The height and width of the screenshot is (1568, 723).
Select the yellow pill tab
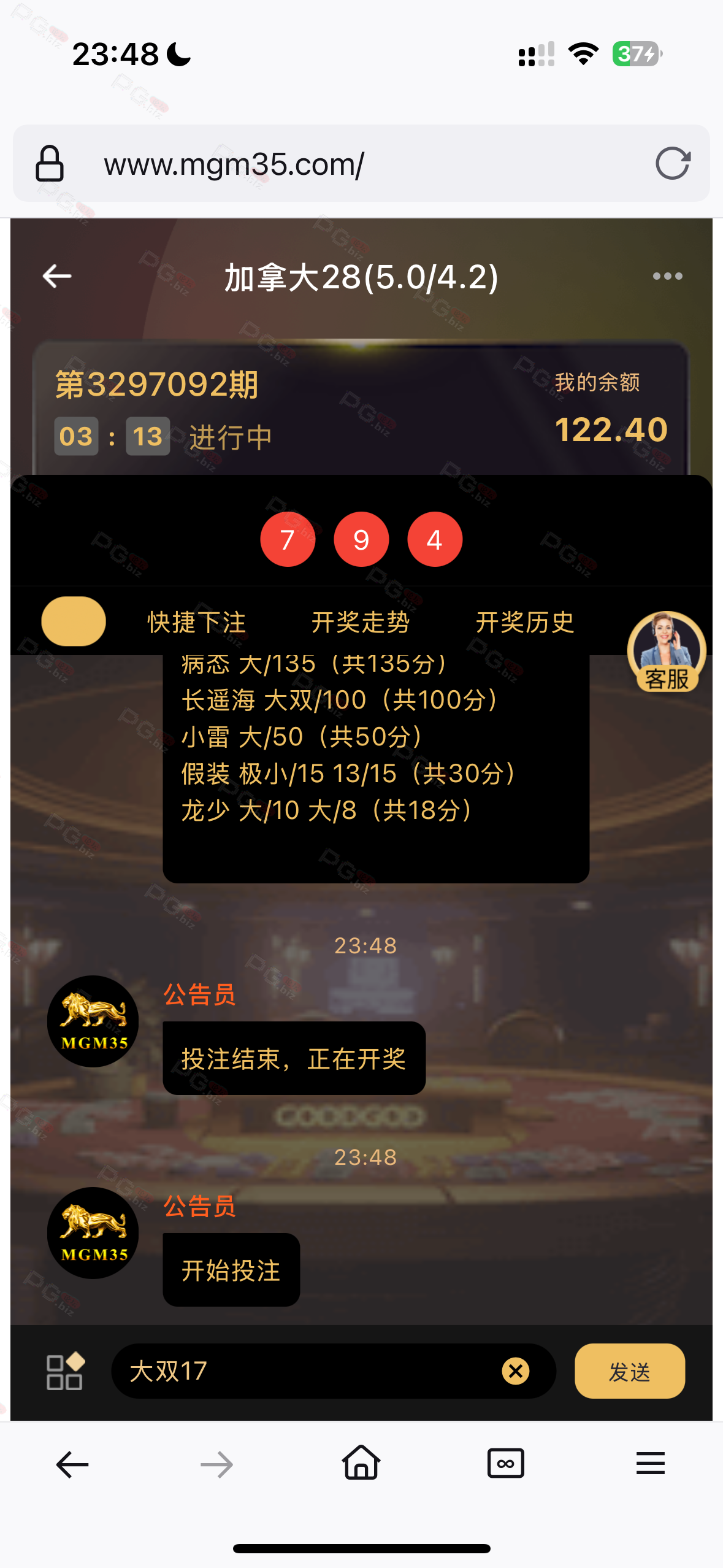[74, 621]
